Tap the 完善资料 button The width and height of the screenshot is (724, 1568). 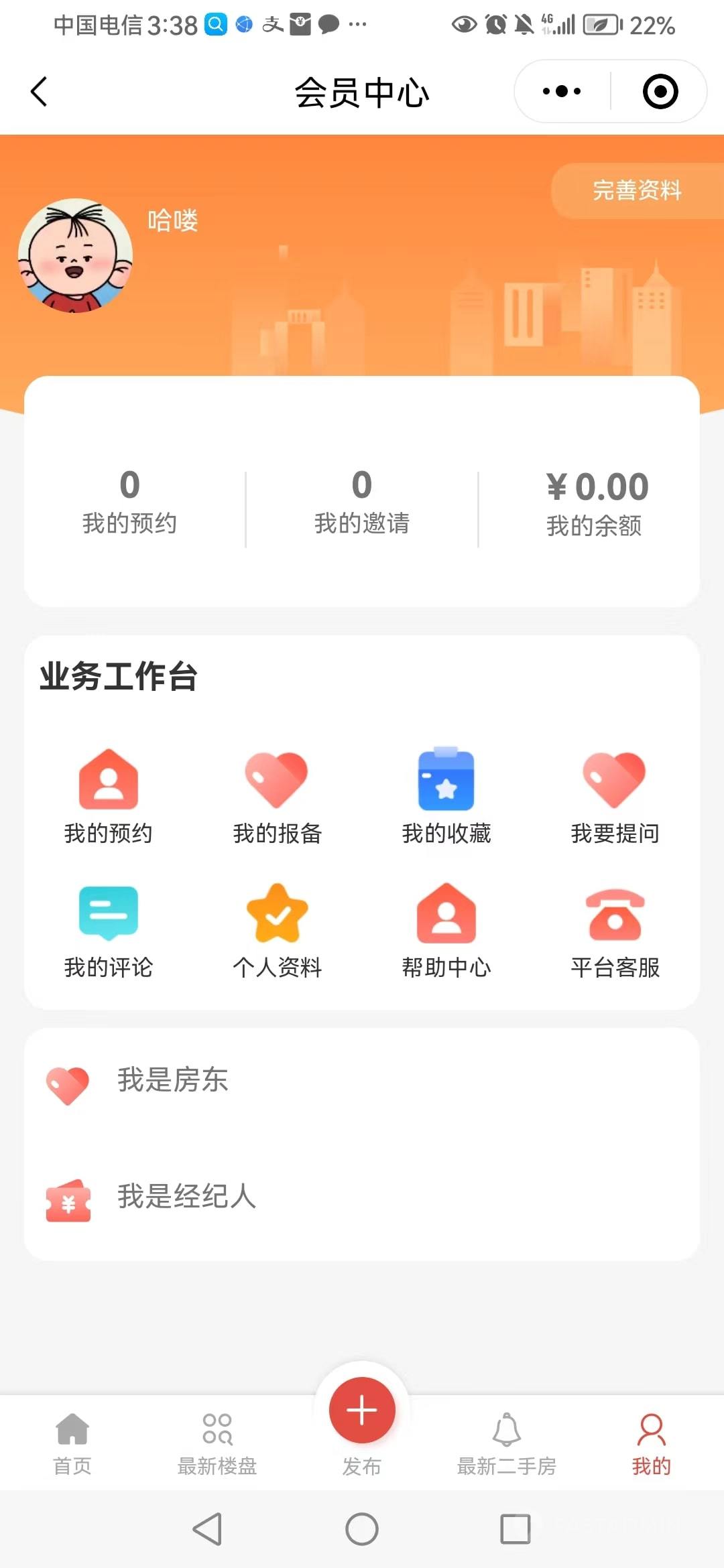(636, 191)
